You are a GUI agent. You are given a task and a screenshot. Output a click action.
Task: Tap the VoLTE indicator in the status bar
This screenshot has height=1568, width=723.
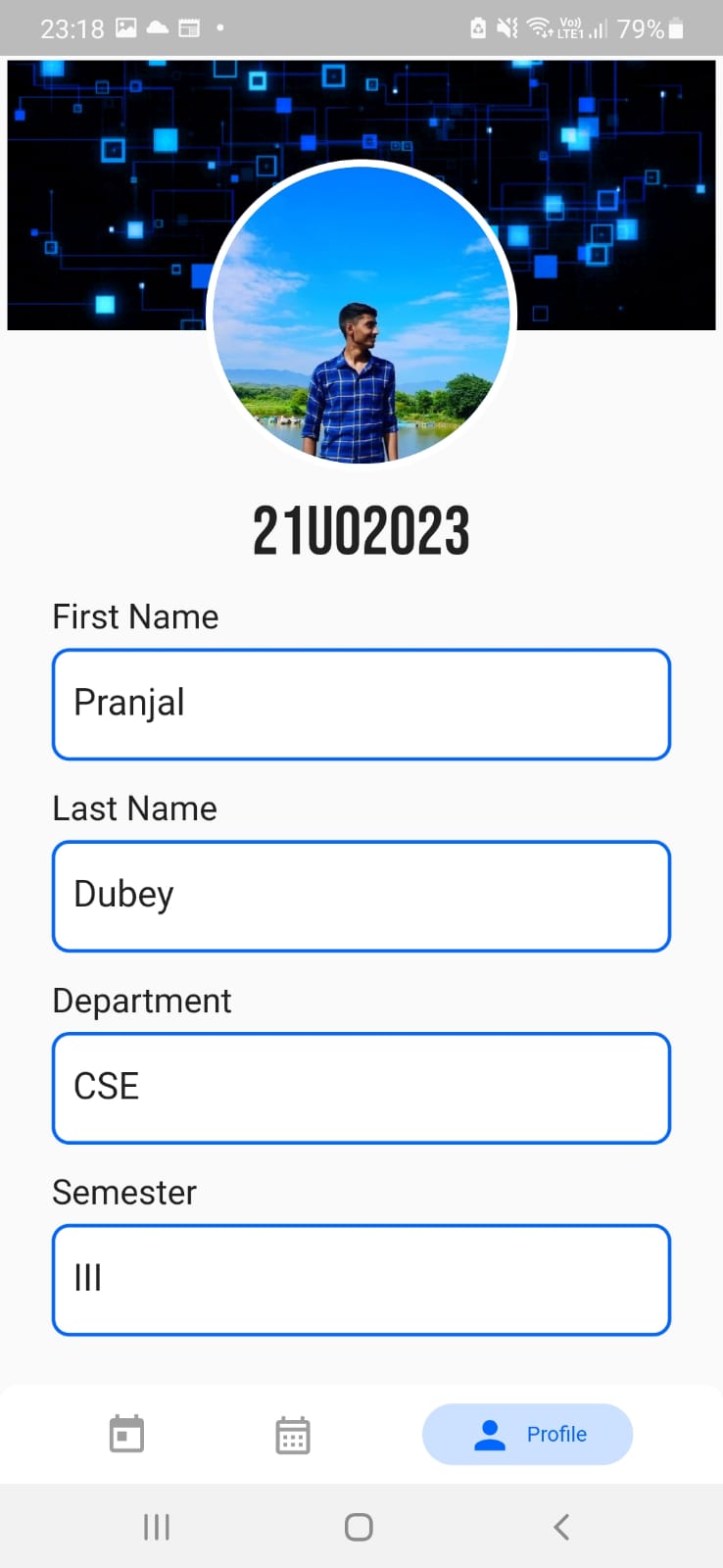(x=570, y=27)
